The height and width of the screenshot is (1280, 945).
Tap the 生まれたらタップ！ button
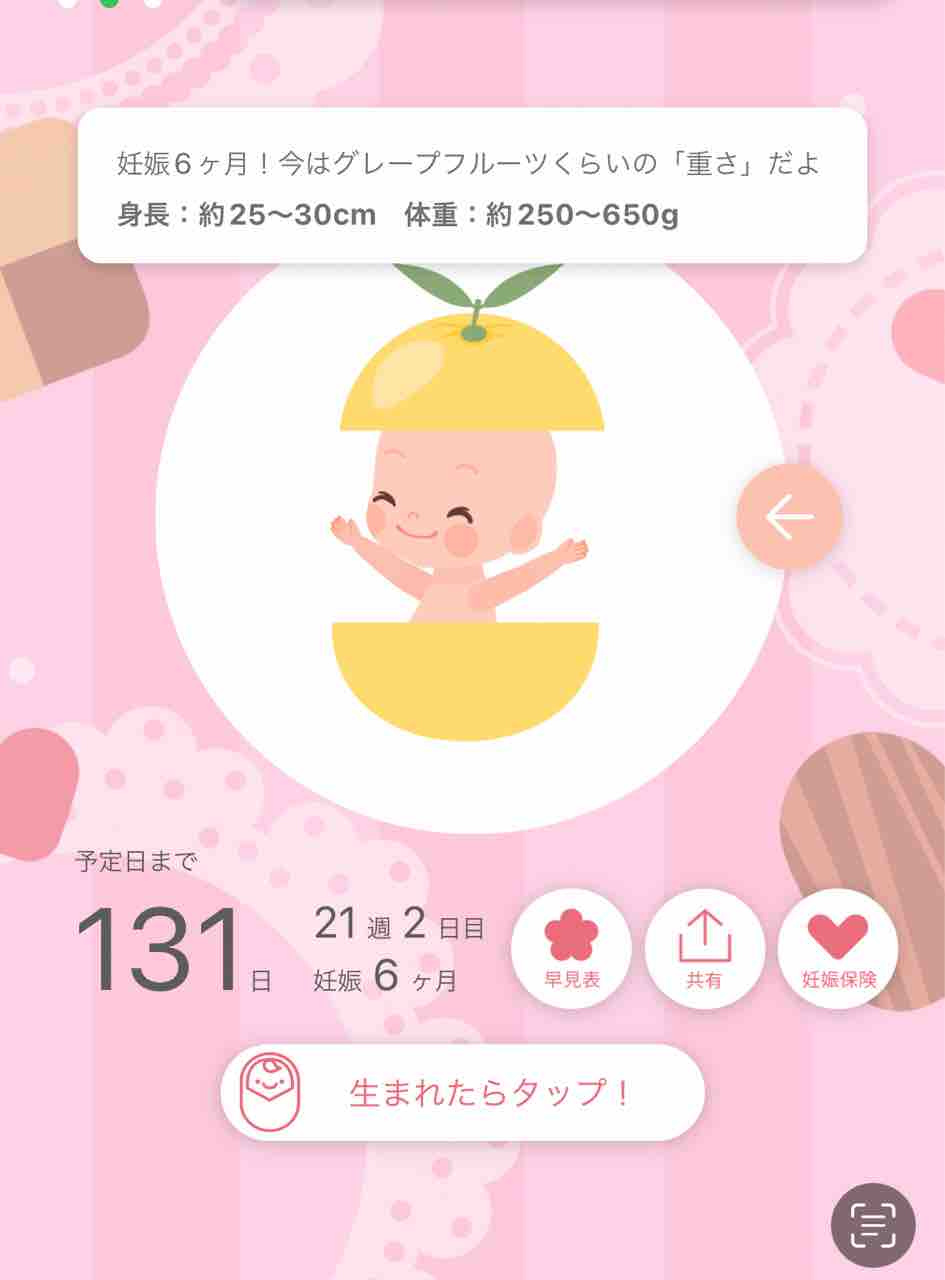click(462, 1092)
